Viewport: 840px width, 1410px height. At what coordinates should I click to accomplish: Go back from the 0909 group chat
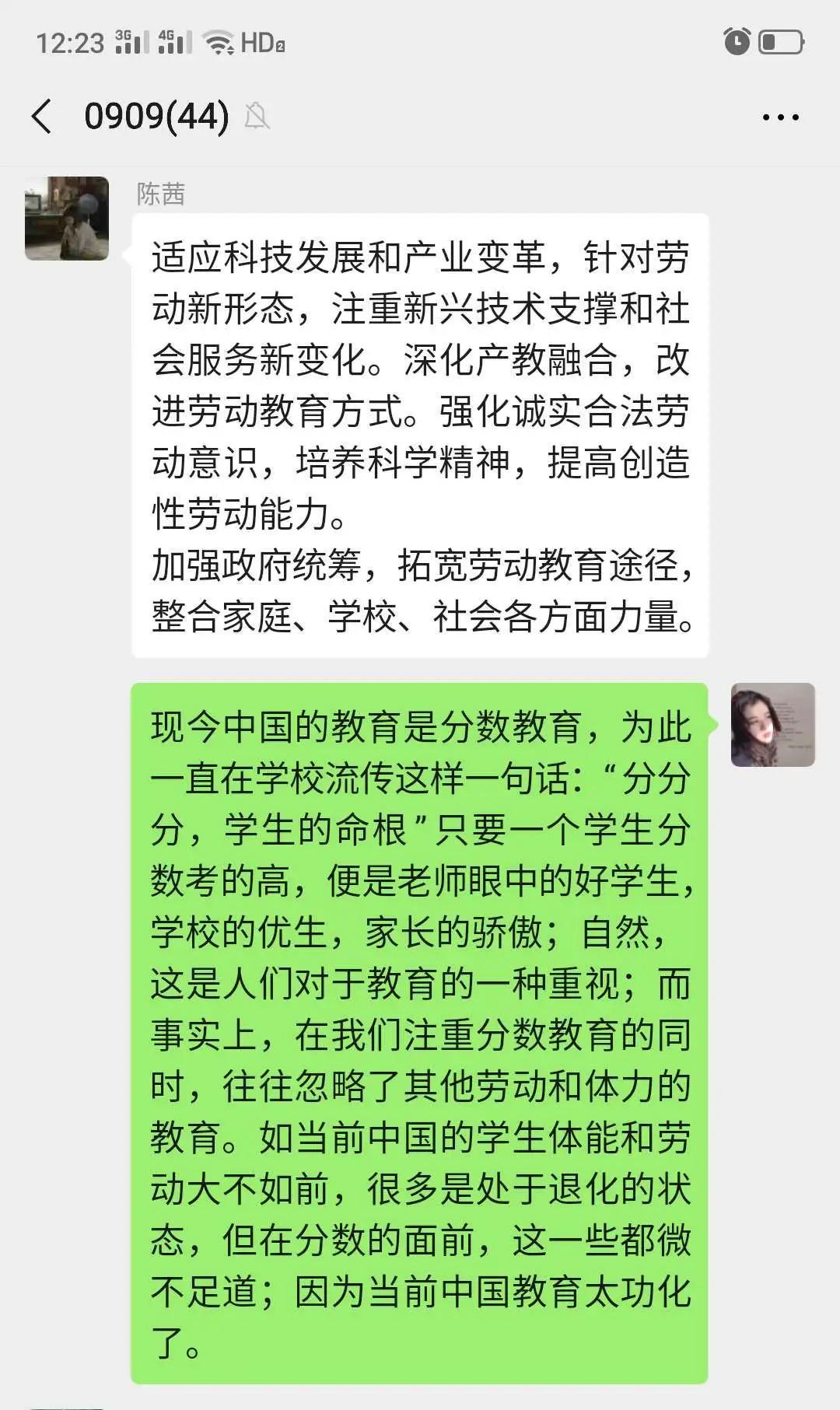(x=42, y=117)
